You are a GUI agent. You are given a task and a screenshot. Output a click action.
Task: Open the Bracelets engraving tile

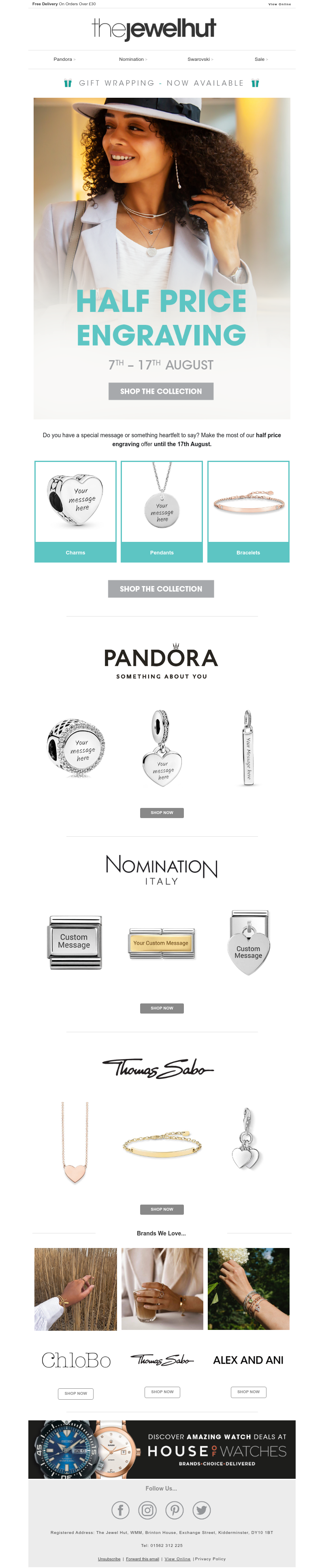(x=248, y=511)
